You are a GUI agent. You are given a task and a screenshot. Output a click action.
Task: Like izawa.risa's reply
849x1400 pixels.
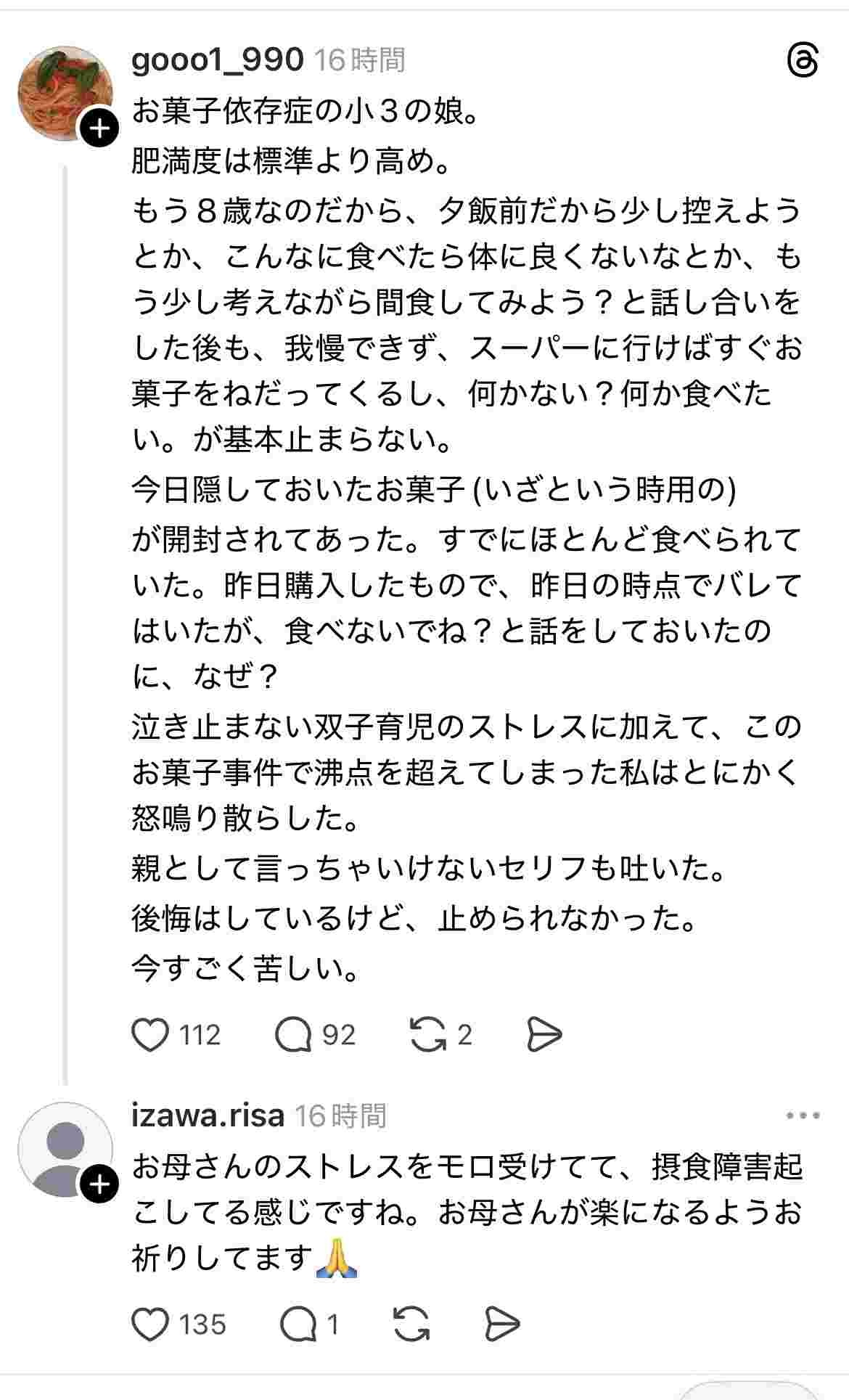click(150, 1325)
